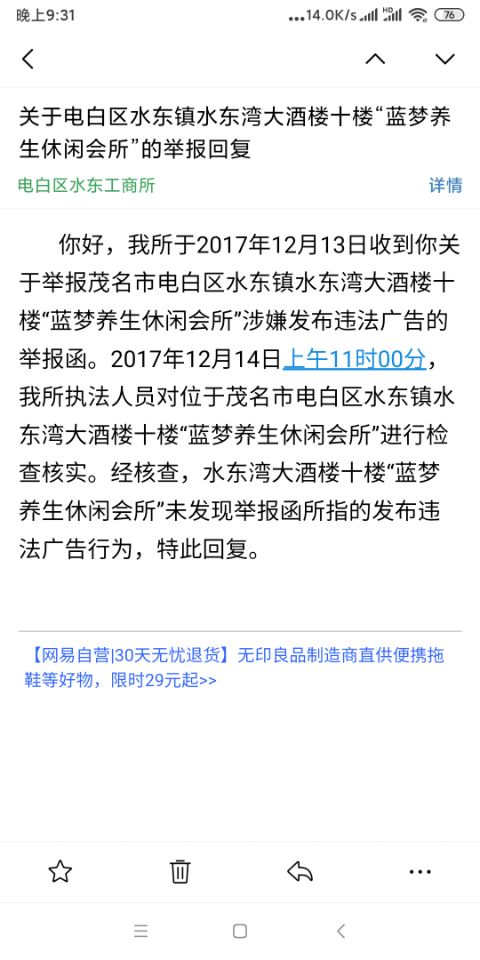Tap the system home button
The width and height of the screenshot is (480, 960).
point(240,931)
